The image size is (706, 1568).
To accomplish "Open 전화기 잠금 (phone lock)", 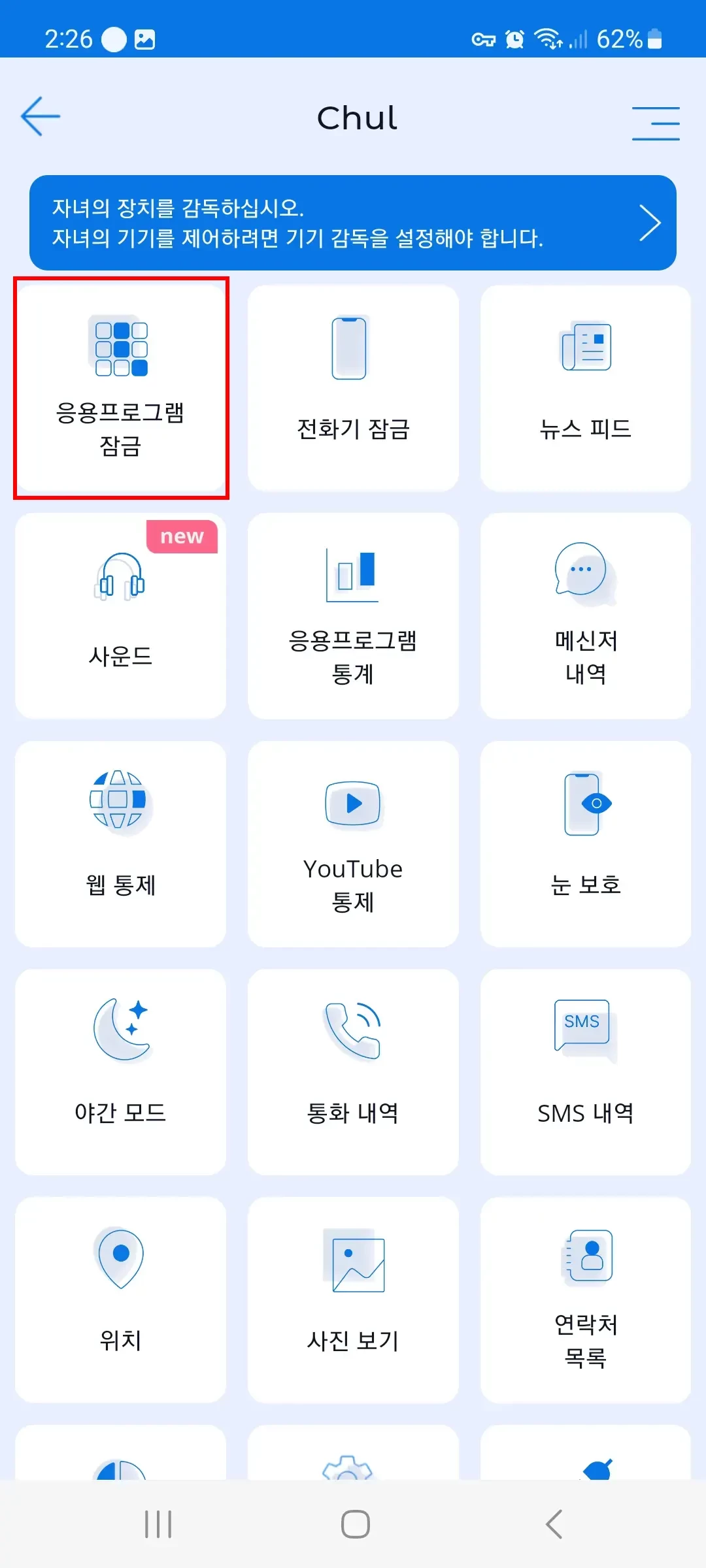I will click(353, 388).
